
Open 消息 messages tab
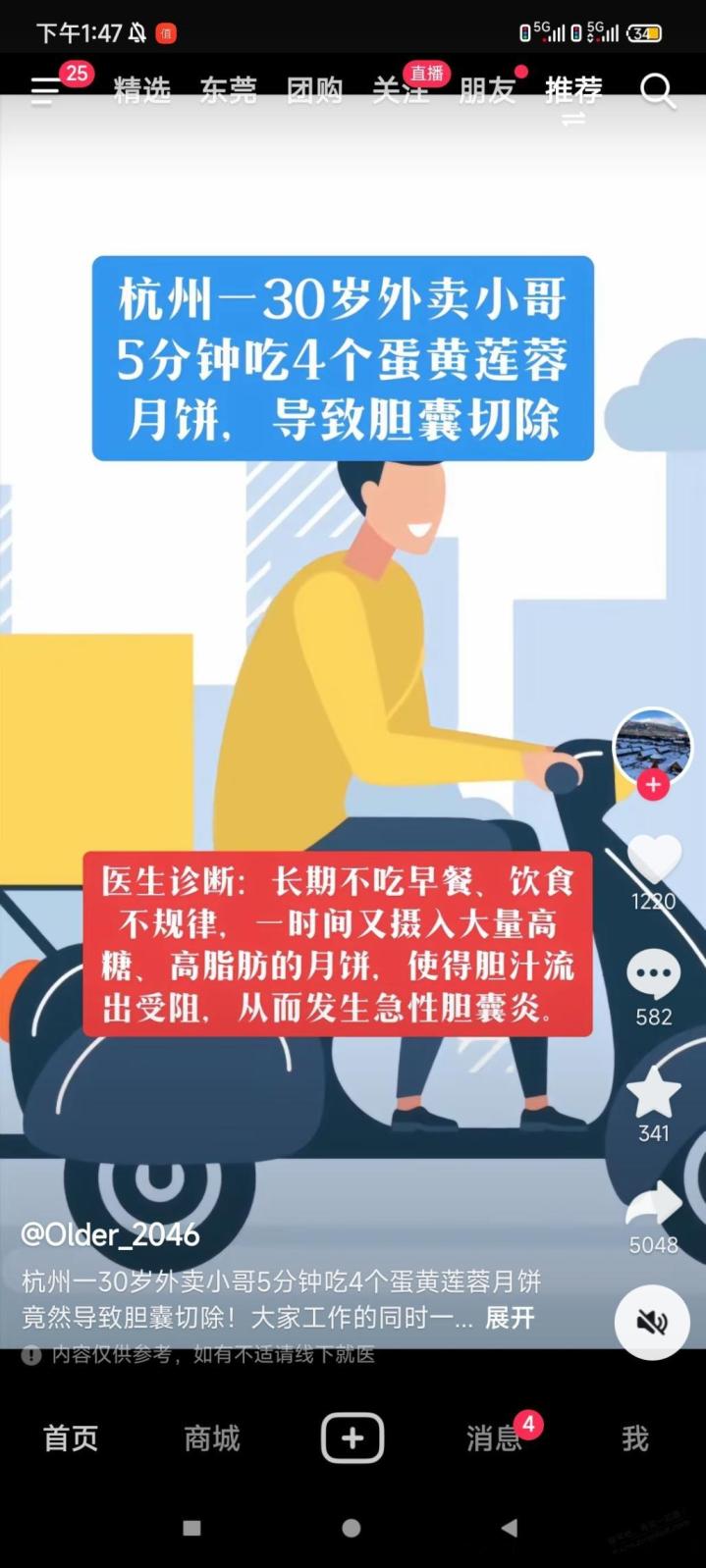494,1438
